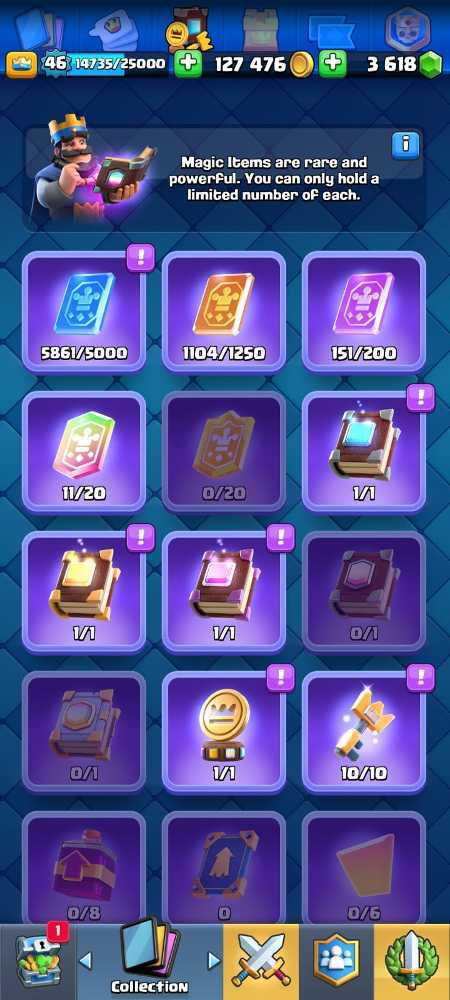Open the common wild card 5861/5000
The height and width of the screenshot is (1000, 450).
pyautogui.click(x=84, y=312)
